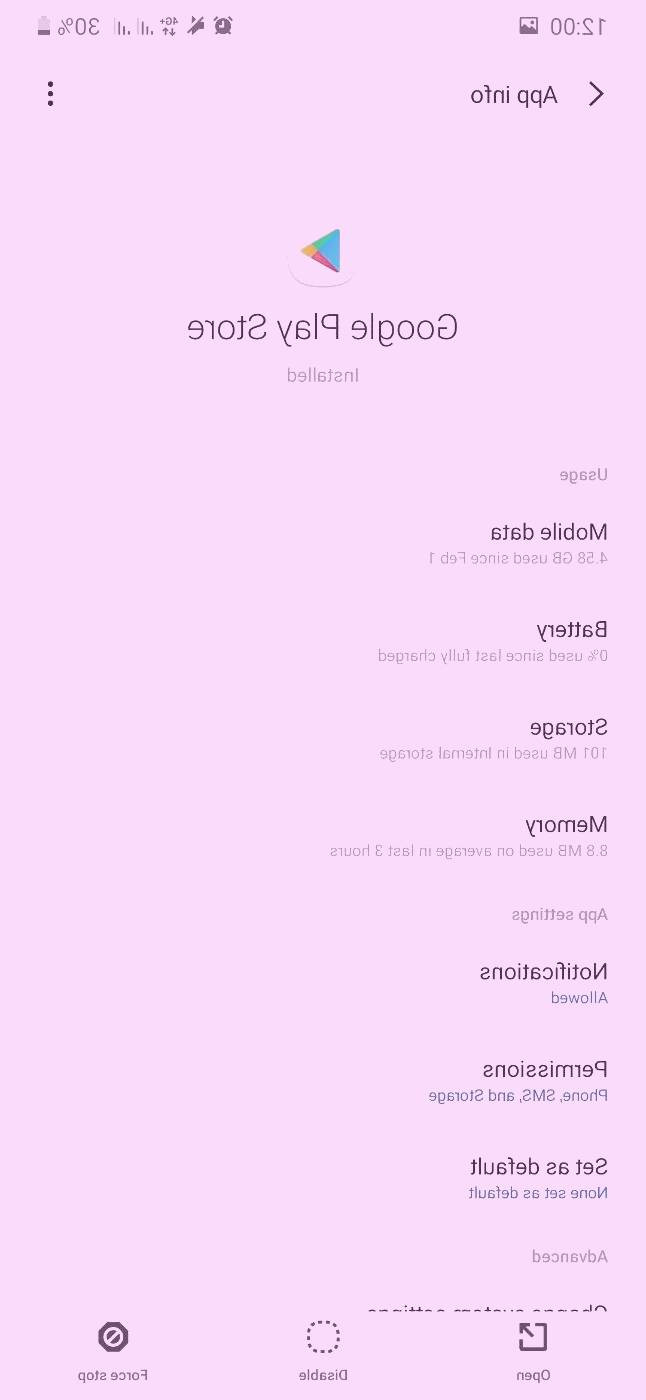View Memory usage details

(x=470, y=837)
